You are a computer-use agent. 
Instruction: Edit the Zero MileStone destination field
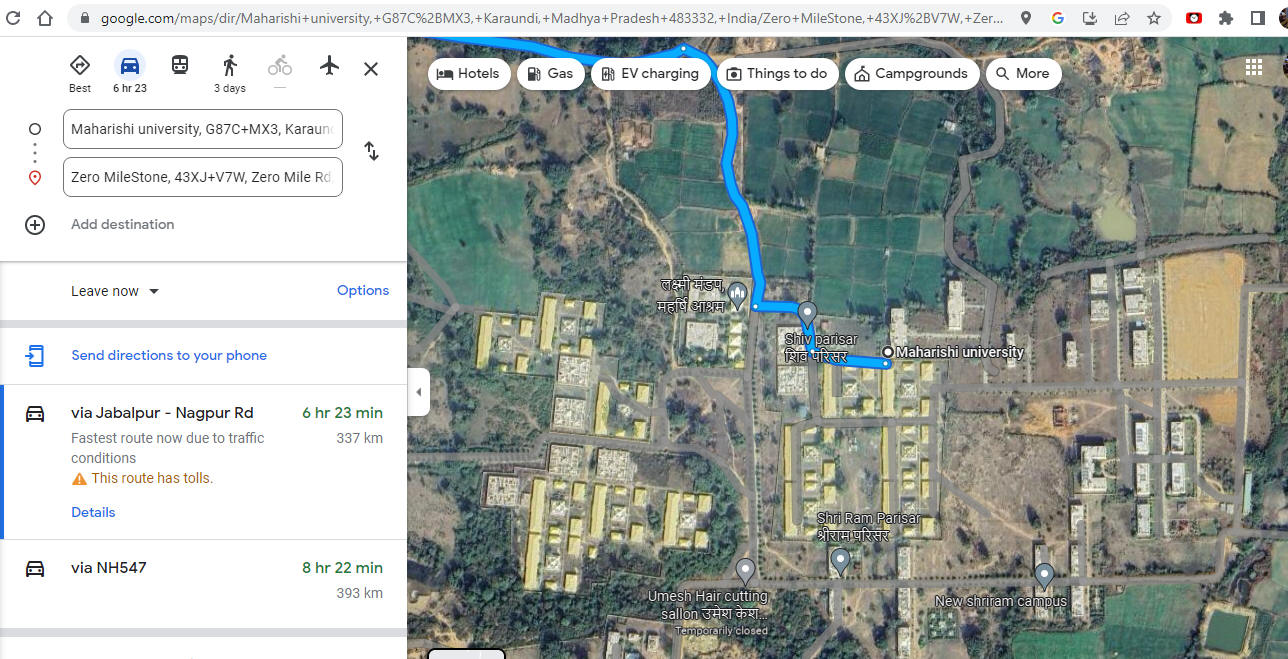point(203,177)
